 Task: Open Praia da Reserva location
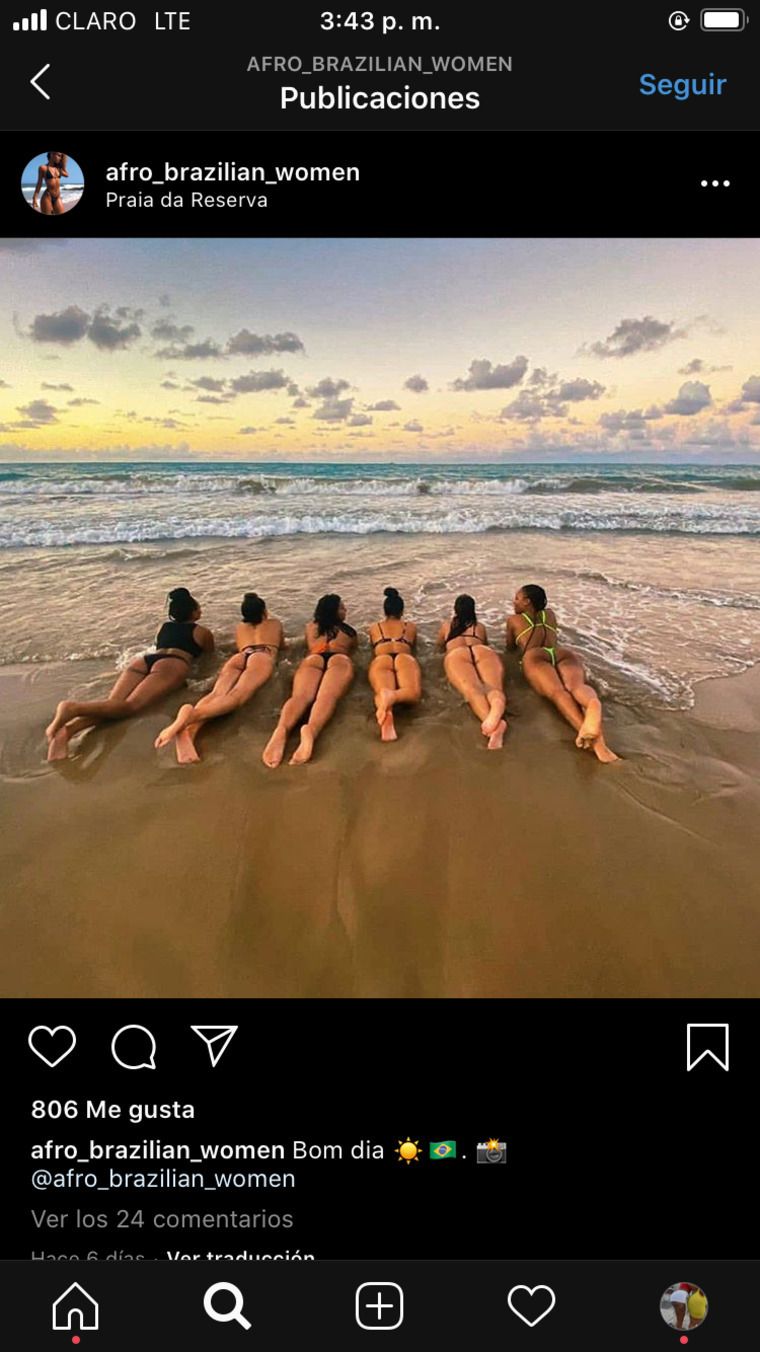point(187,200)
